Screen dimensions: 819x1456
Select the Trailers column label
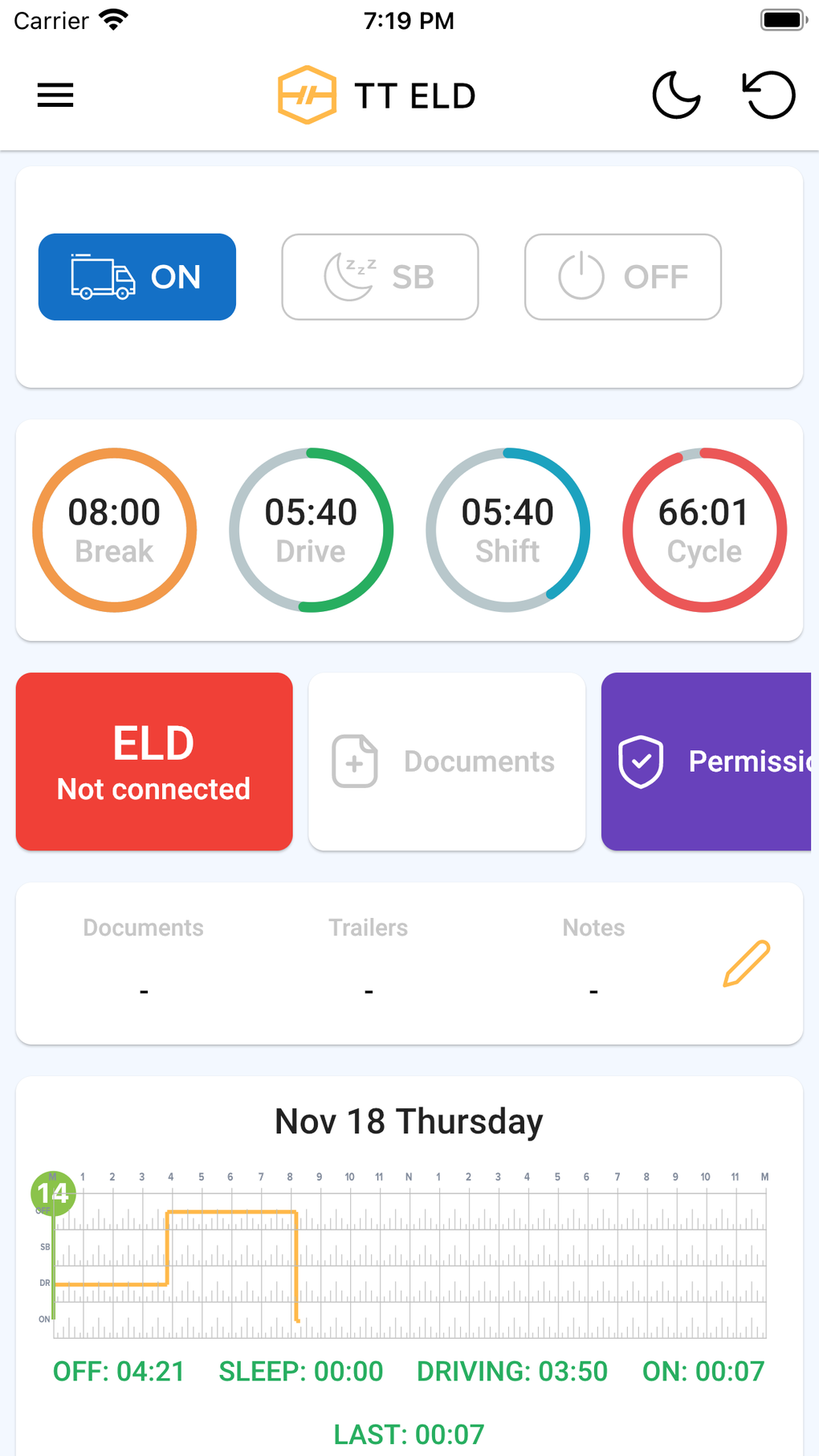(x=368, y=927)
